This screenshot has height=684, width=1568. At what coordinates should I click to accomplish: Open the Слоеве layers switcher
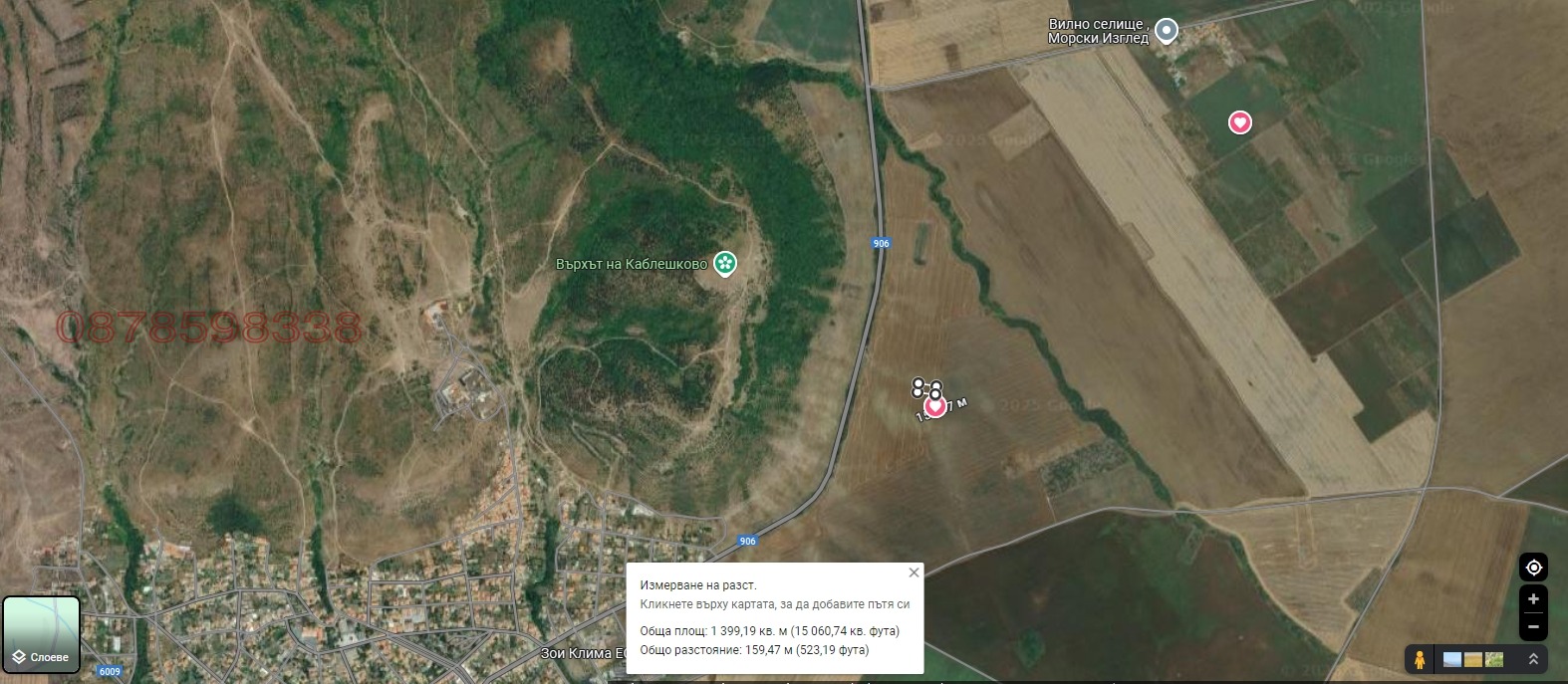point(41,634)
